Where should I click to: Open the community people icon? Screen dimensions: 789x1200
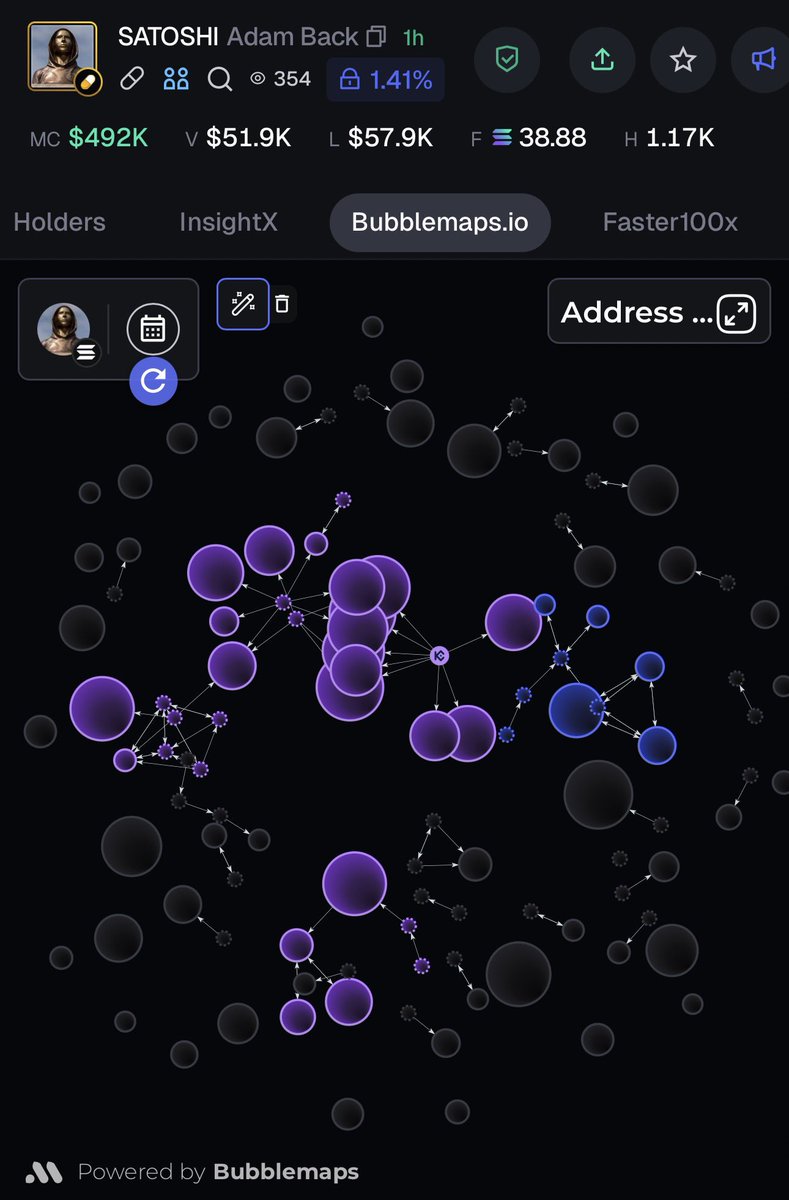tap(176, 79)
